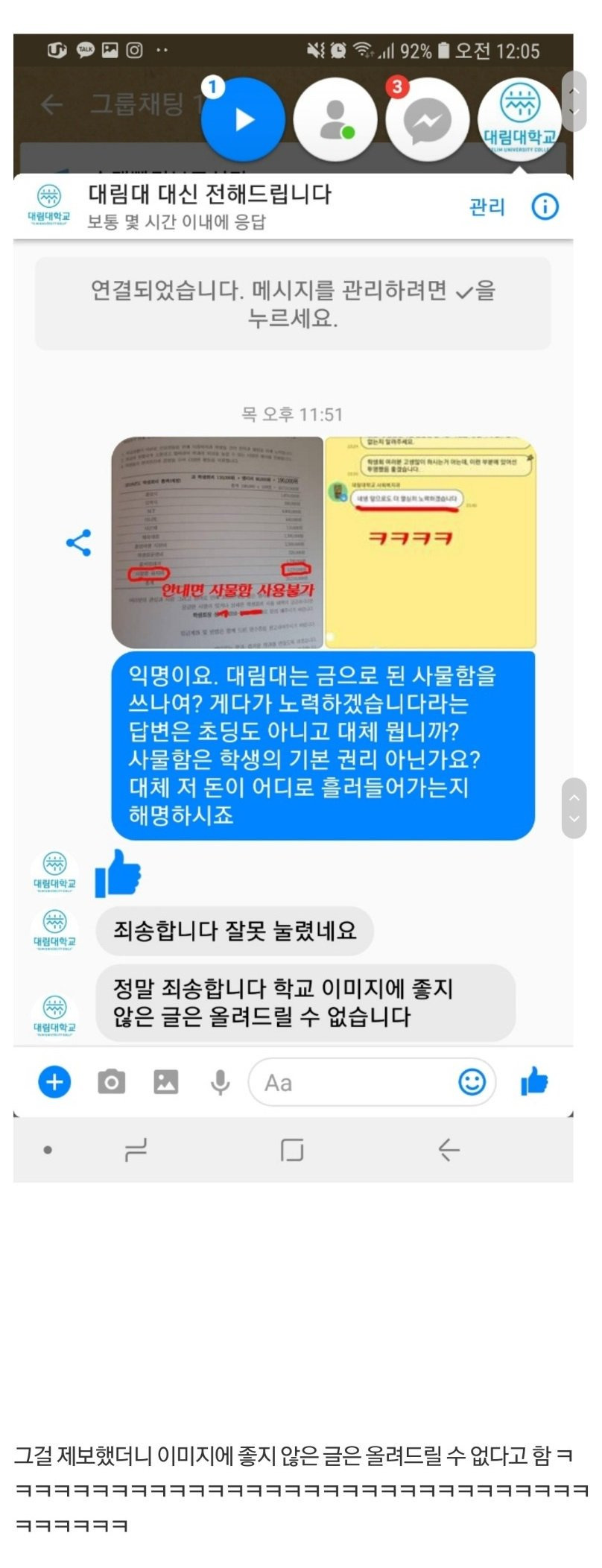This screenshot has height=1568, width=602.
Task: Select the 대림대학교 chat head
Action: (519, 119)
